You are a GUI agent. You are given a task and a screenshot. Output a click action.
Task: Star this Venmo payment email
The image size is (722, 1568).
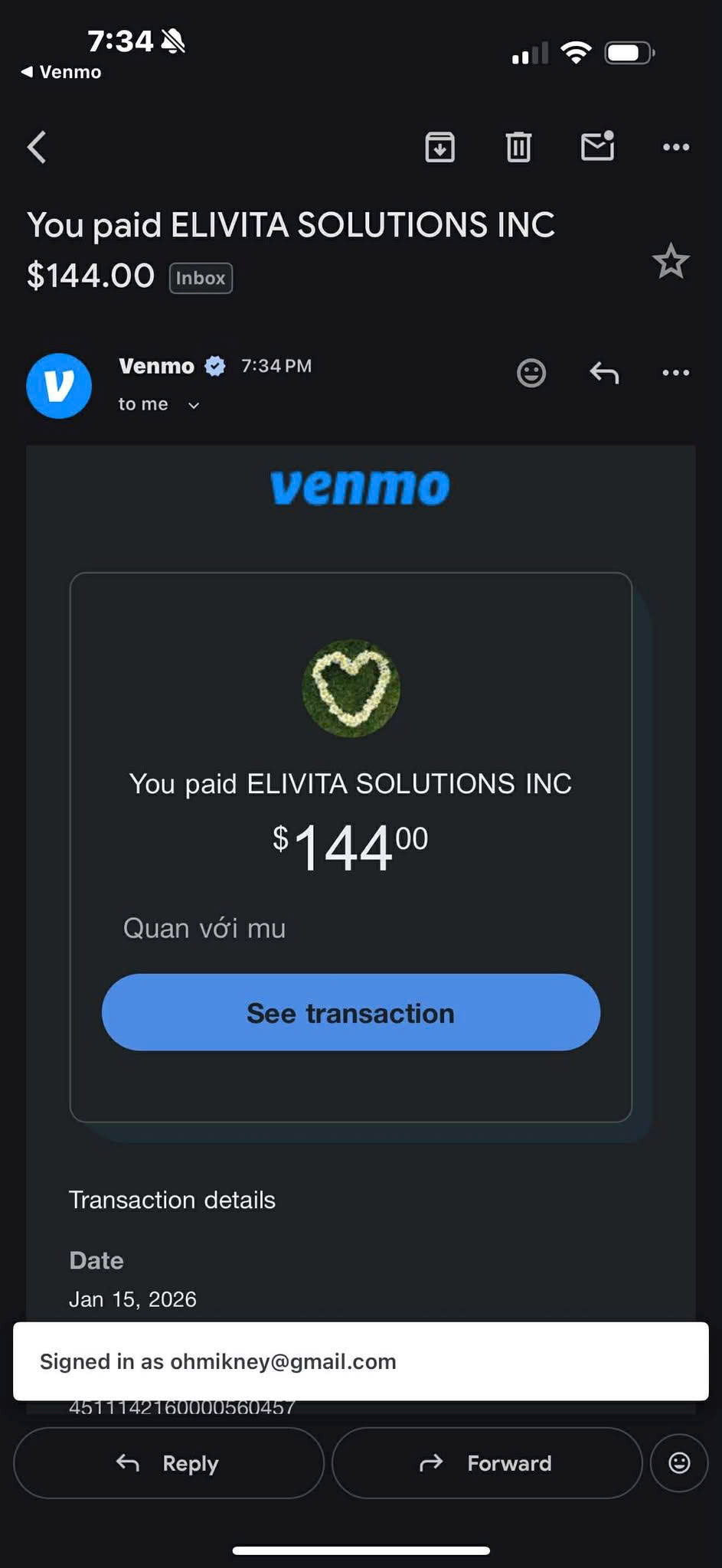671,262
